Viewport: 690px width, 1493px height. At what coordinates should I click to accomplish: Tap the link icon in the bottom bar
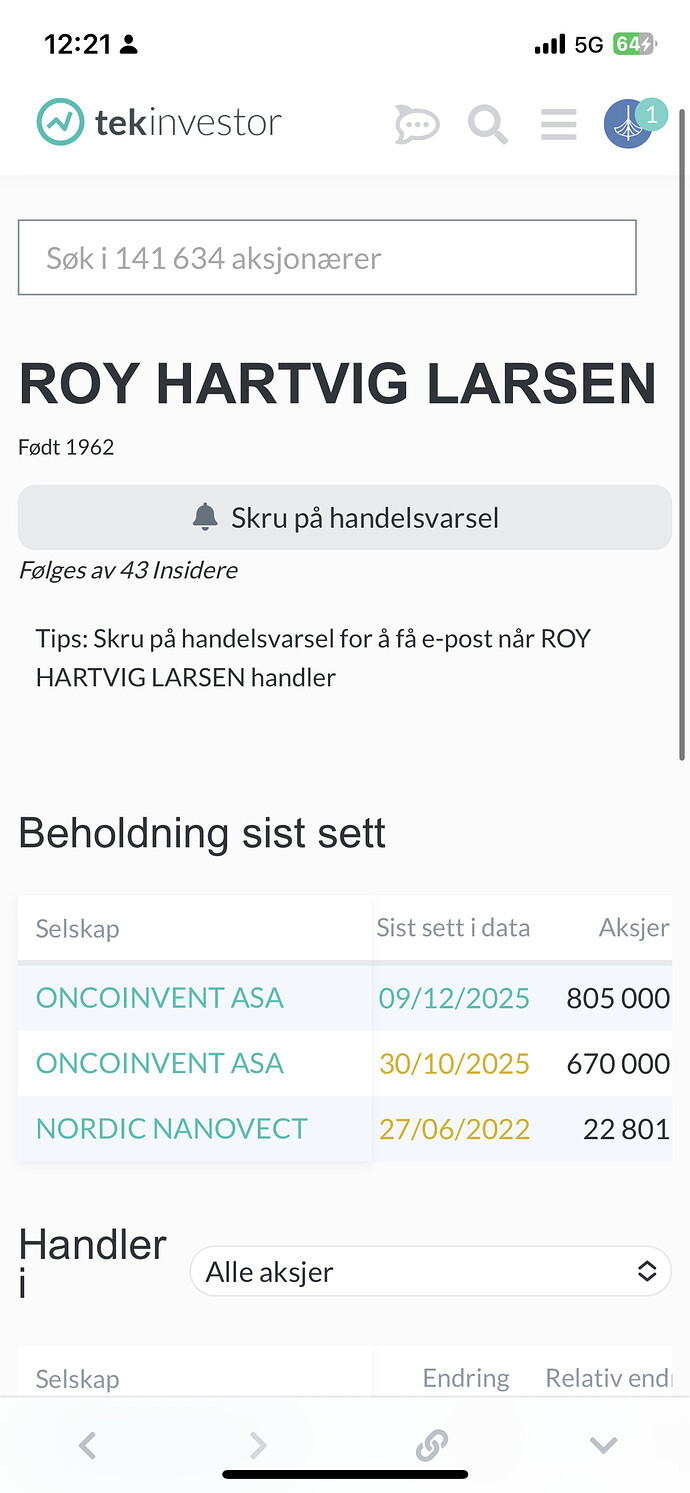(x=431, y=1445)
